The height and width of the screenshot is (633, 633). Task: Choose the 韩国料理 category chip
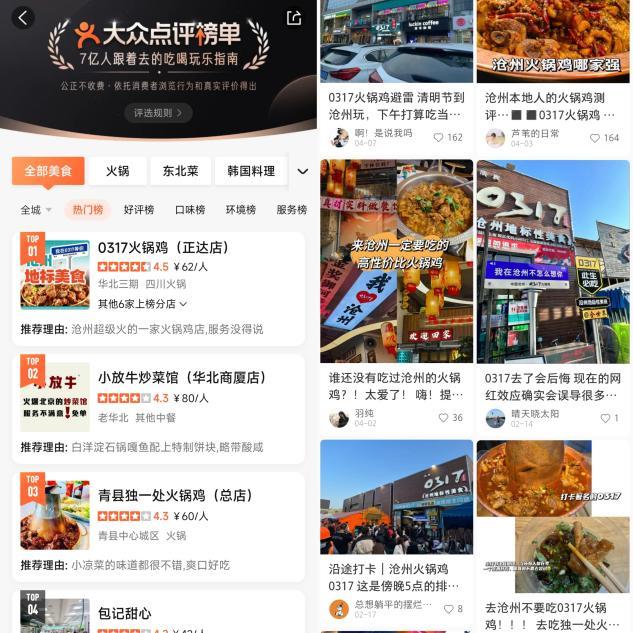tap(250, 171)
